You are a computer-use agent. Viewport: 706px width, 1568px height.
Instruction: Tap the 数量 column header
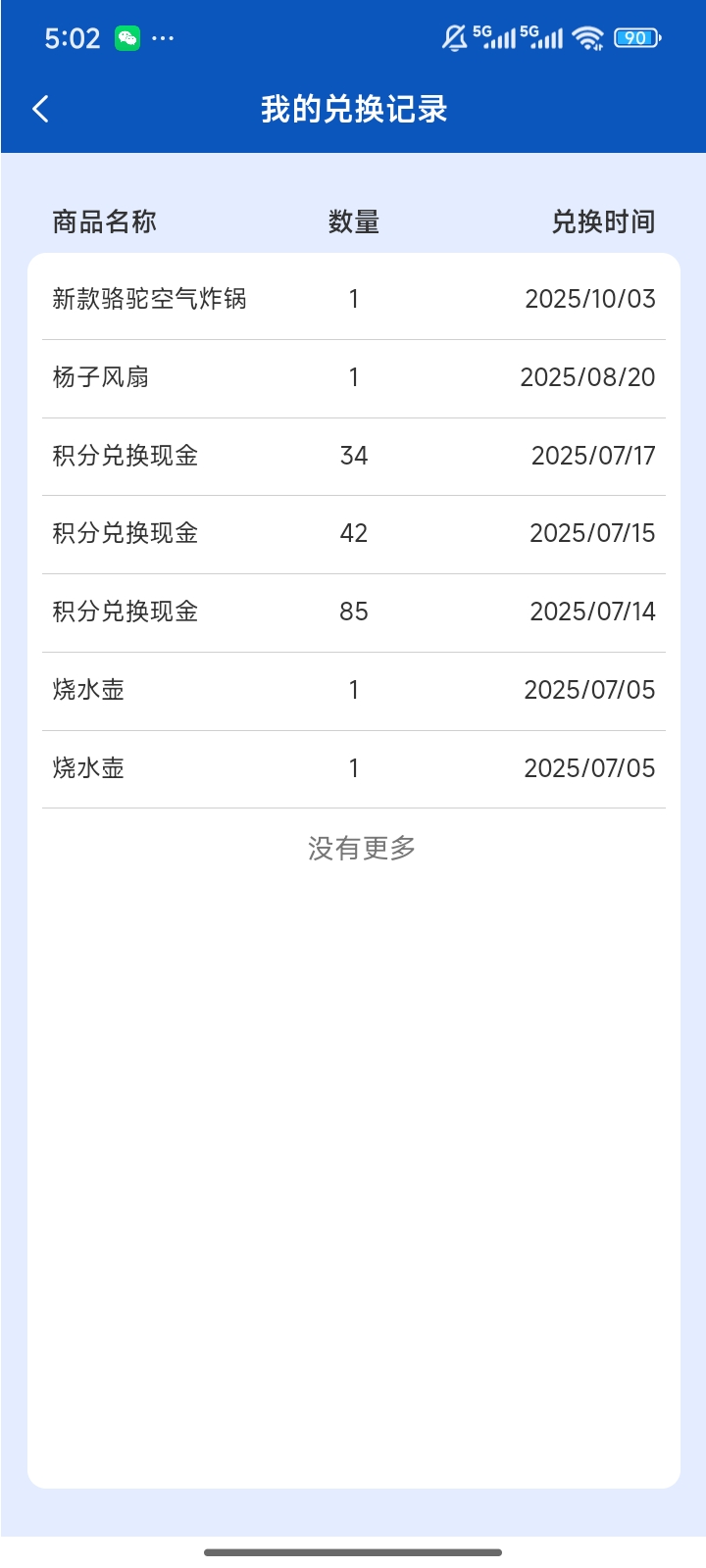(x=353, y=222)
